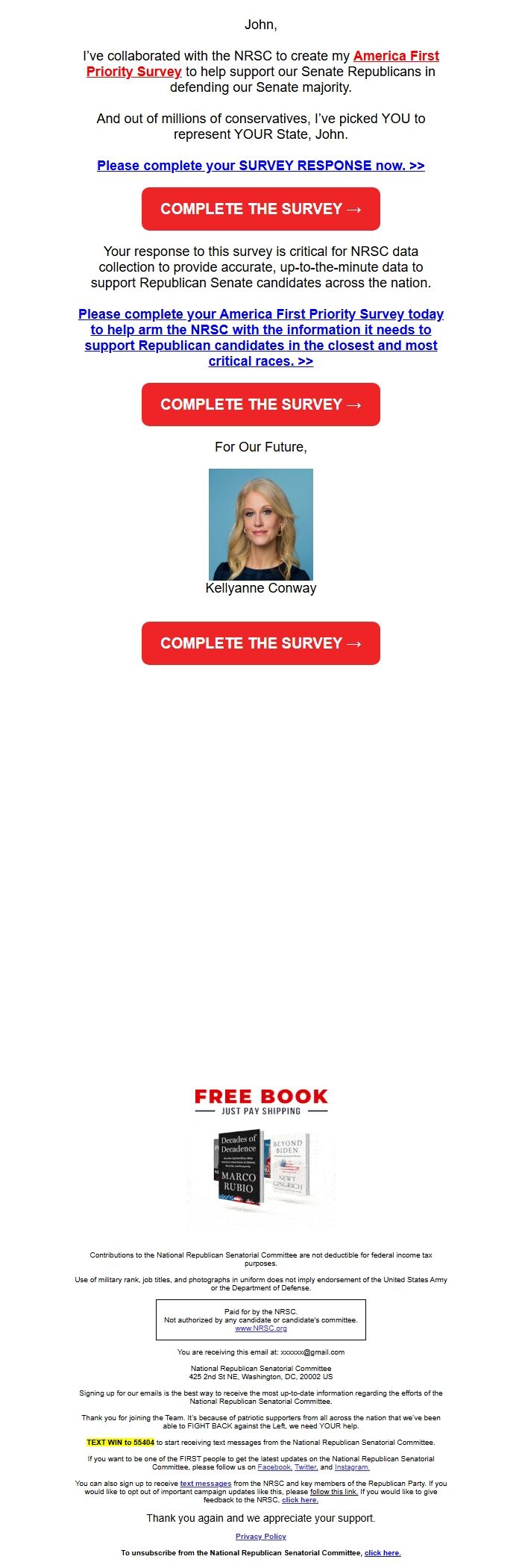The height and width of the screenshot is (1568, 522).
Task: Tap the Complete the Survey button below survey response link
Action: click(x=260, y=209)
